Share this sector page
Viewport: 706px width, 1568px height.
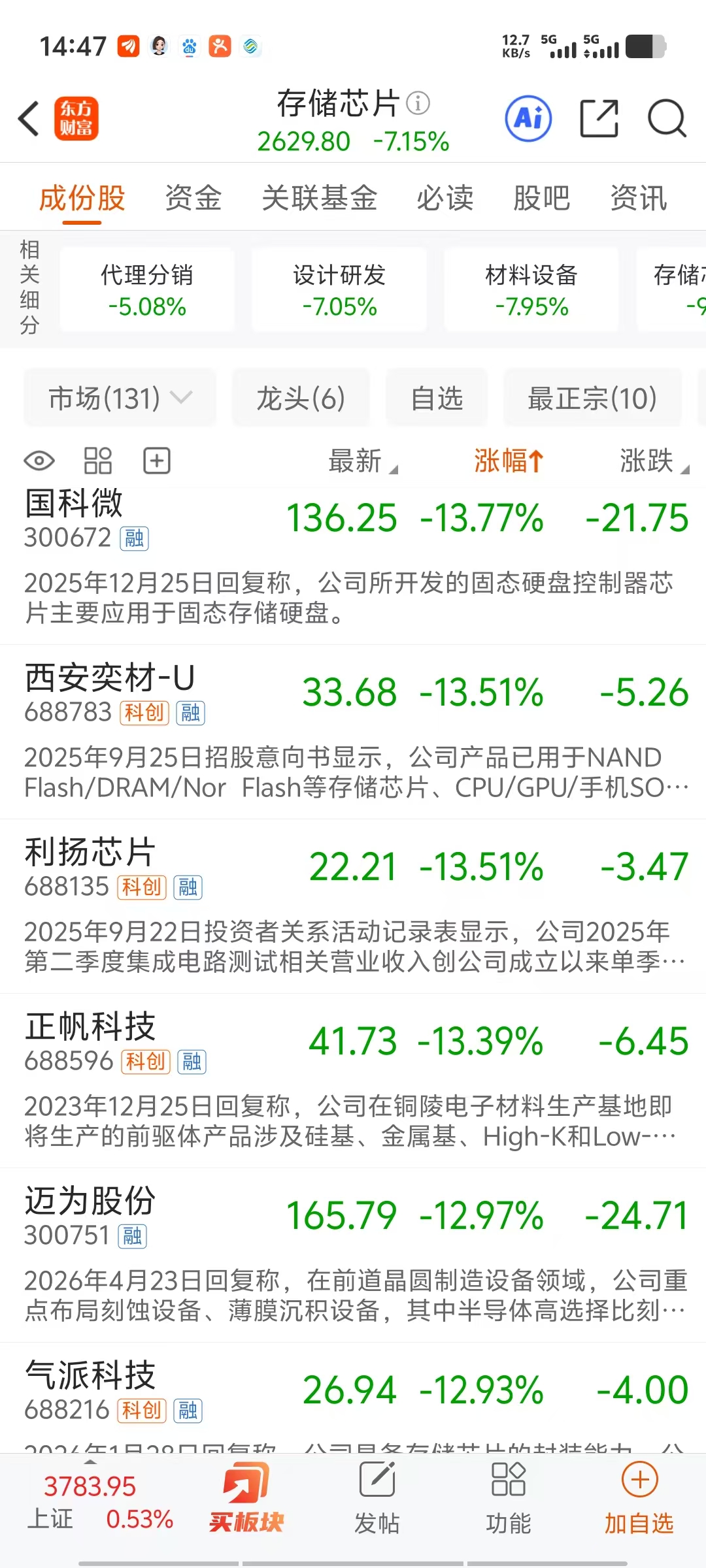click(x=599, y=118)
